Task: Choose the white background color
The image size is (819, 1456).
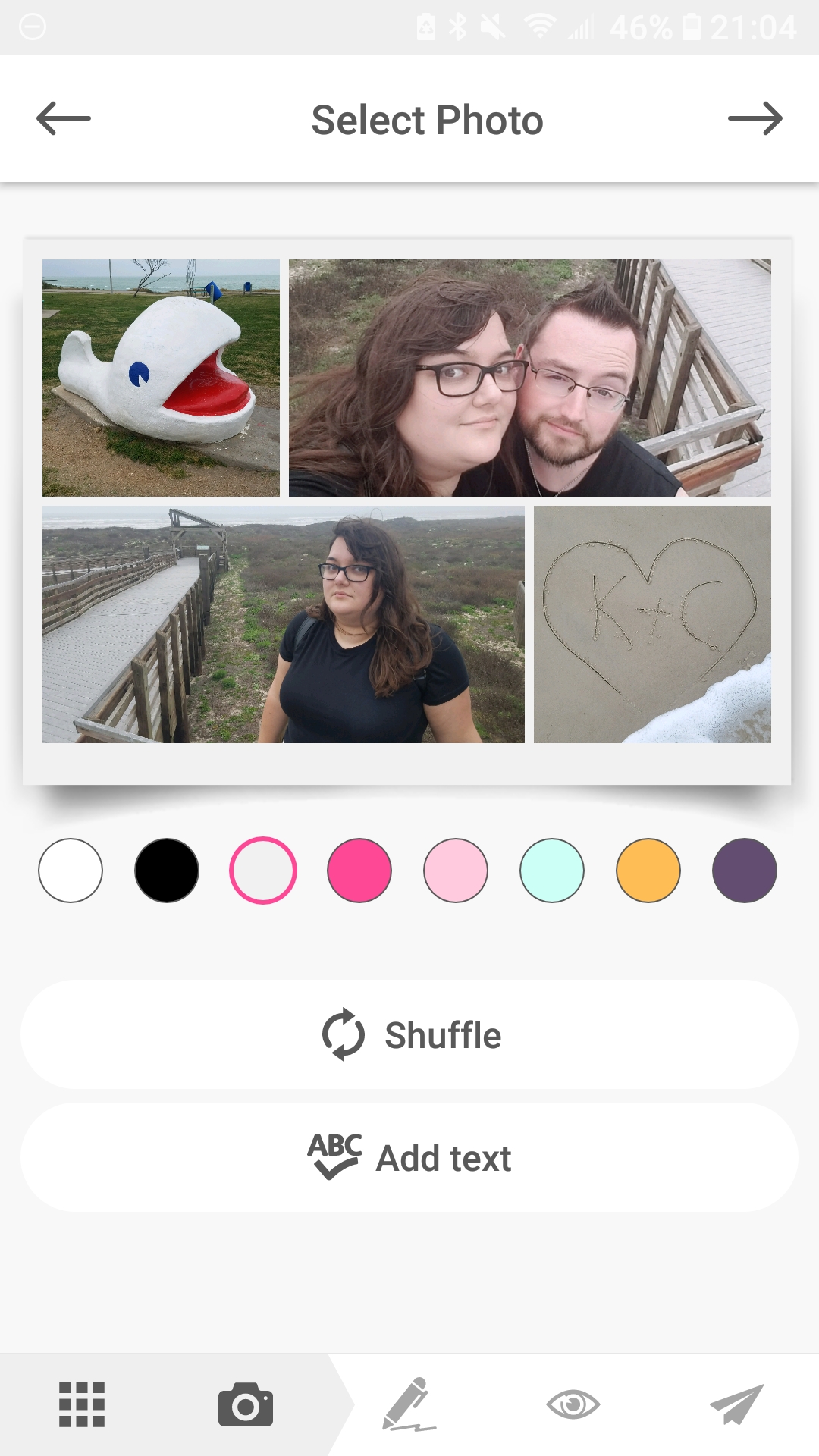Action: pos(71,871)
